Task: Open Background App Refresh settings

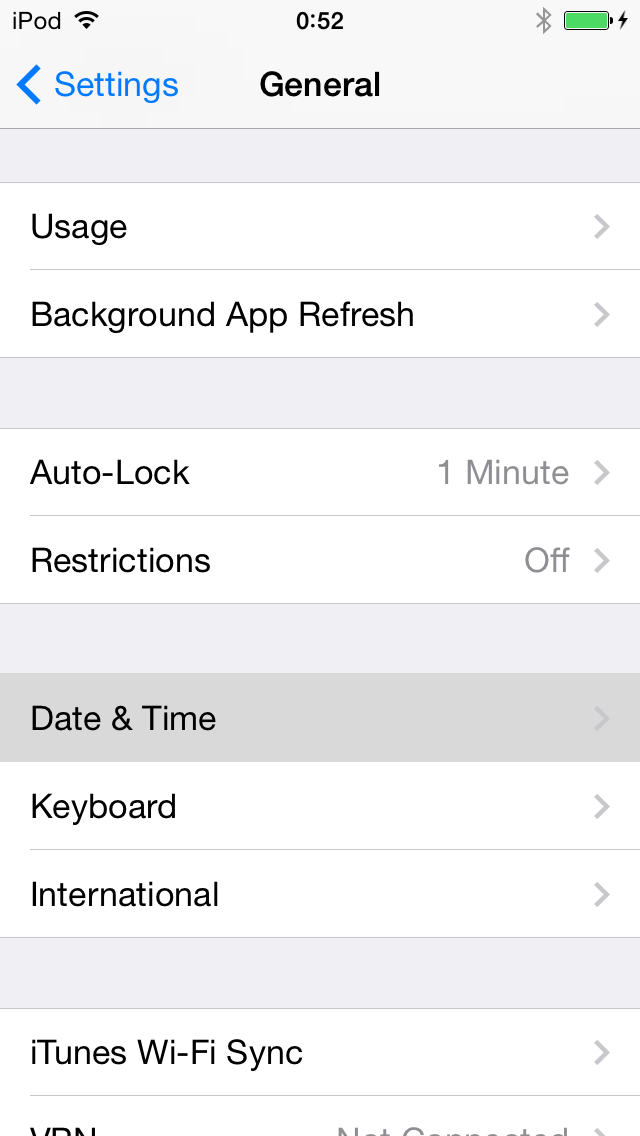Action: 320,315
